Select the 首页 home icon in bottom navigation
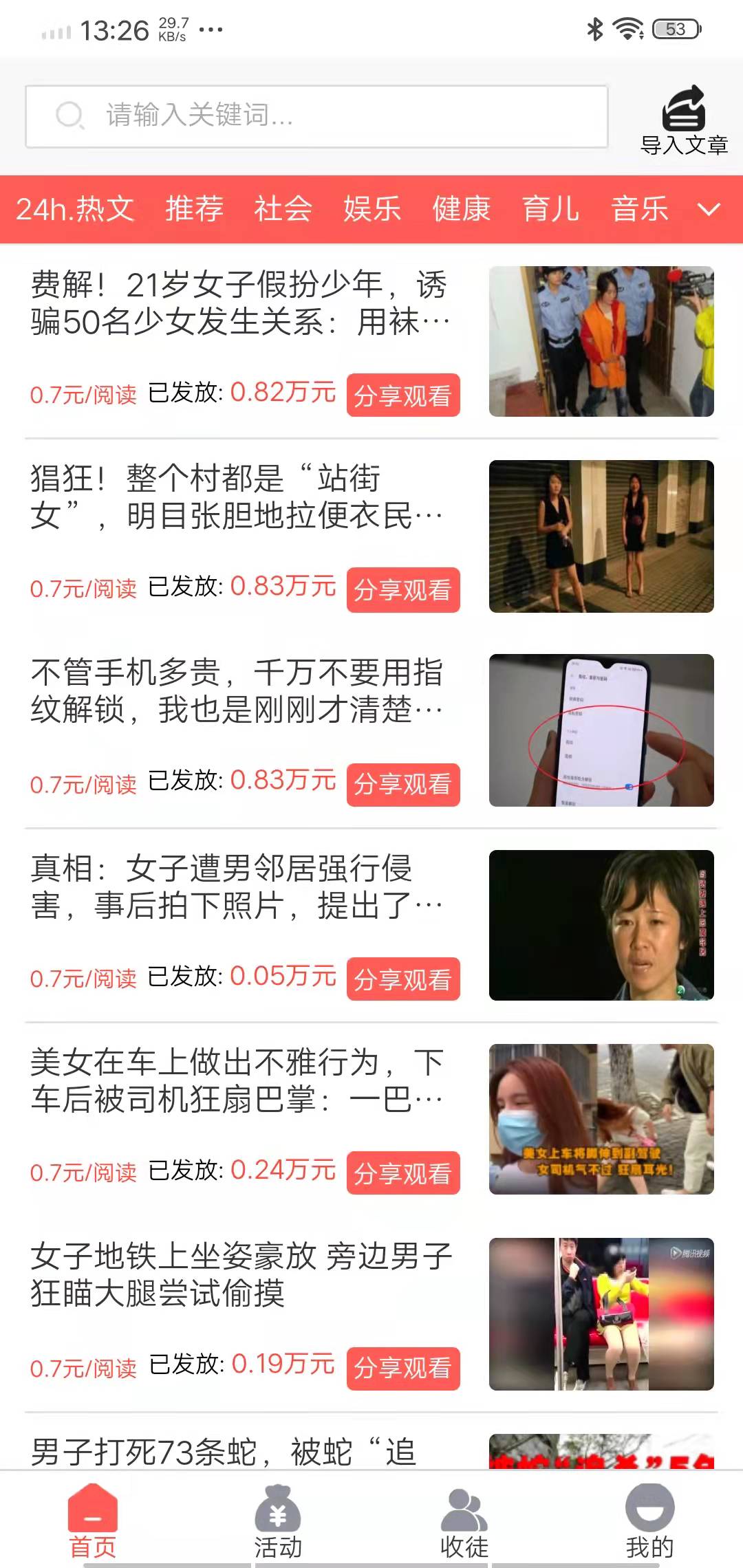The width and height of the screenshot is (743, 1568). 91,1510
